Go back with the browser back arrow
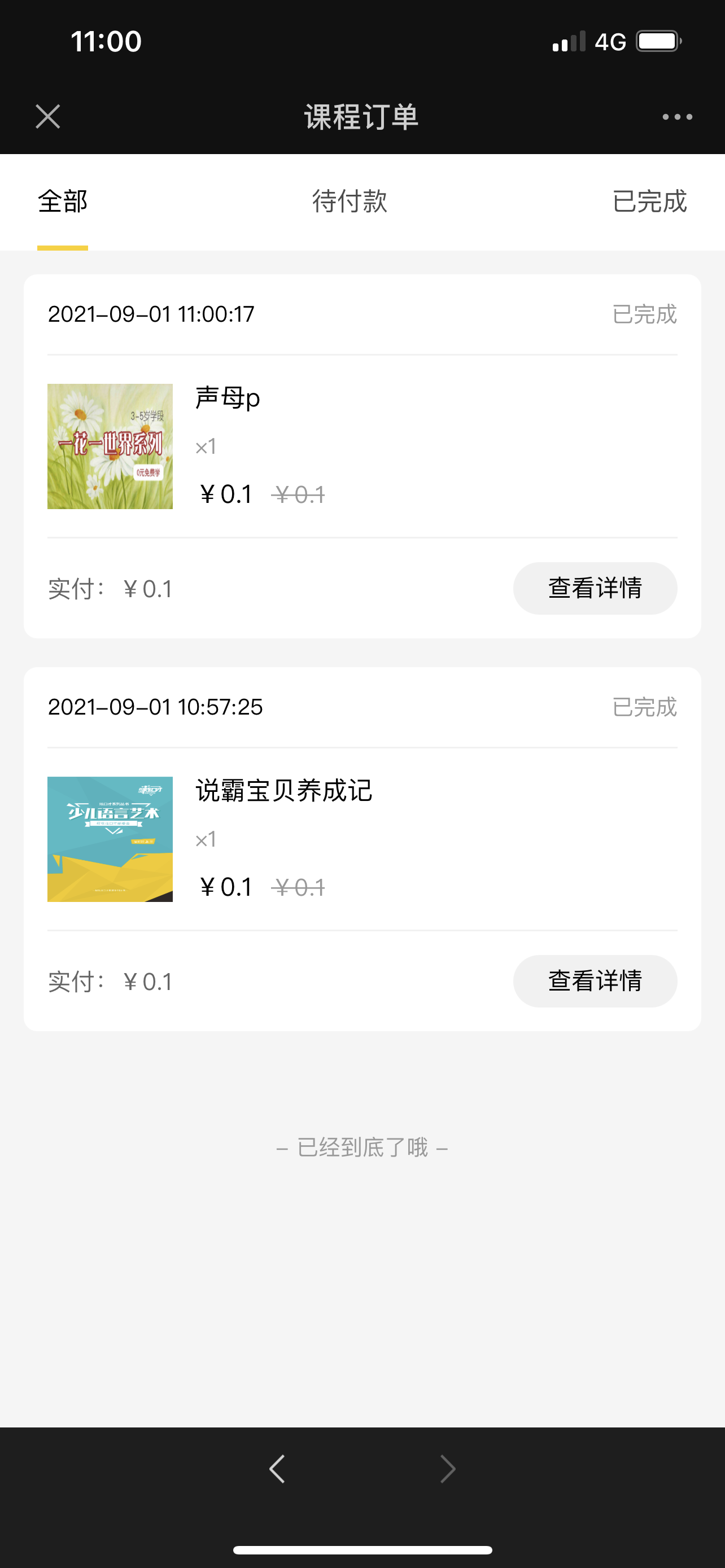 pyautogui.click(x=278, y=1469)
